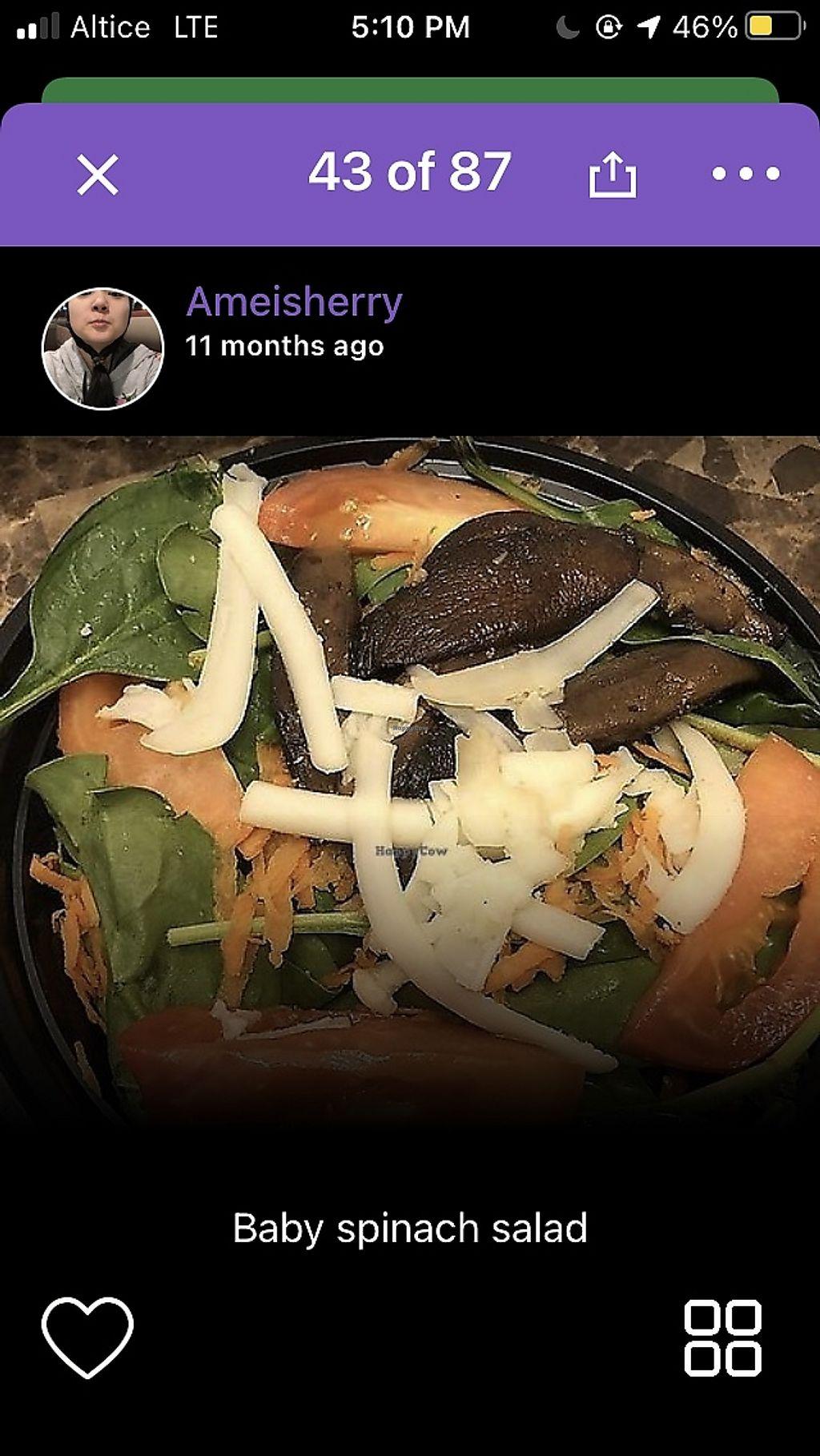This screenshot has height=1456, width=820.
Task: Switch to photo grid view
Action: 722,1338
